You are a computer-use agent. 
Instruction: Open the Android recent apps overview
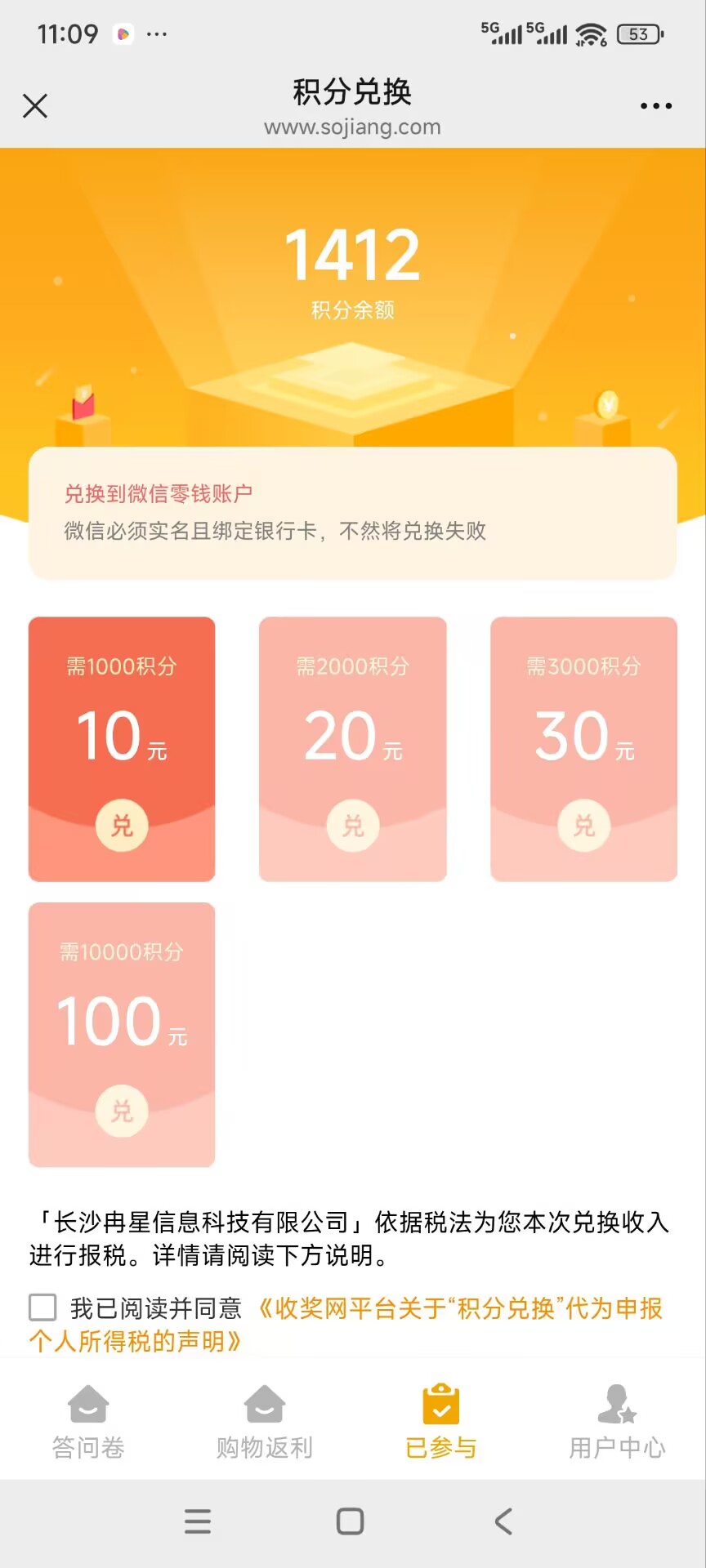click(198, 1520)
